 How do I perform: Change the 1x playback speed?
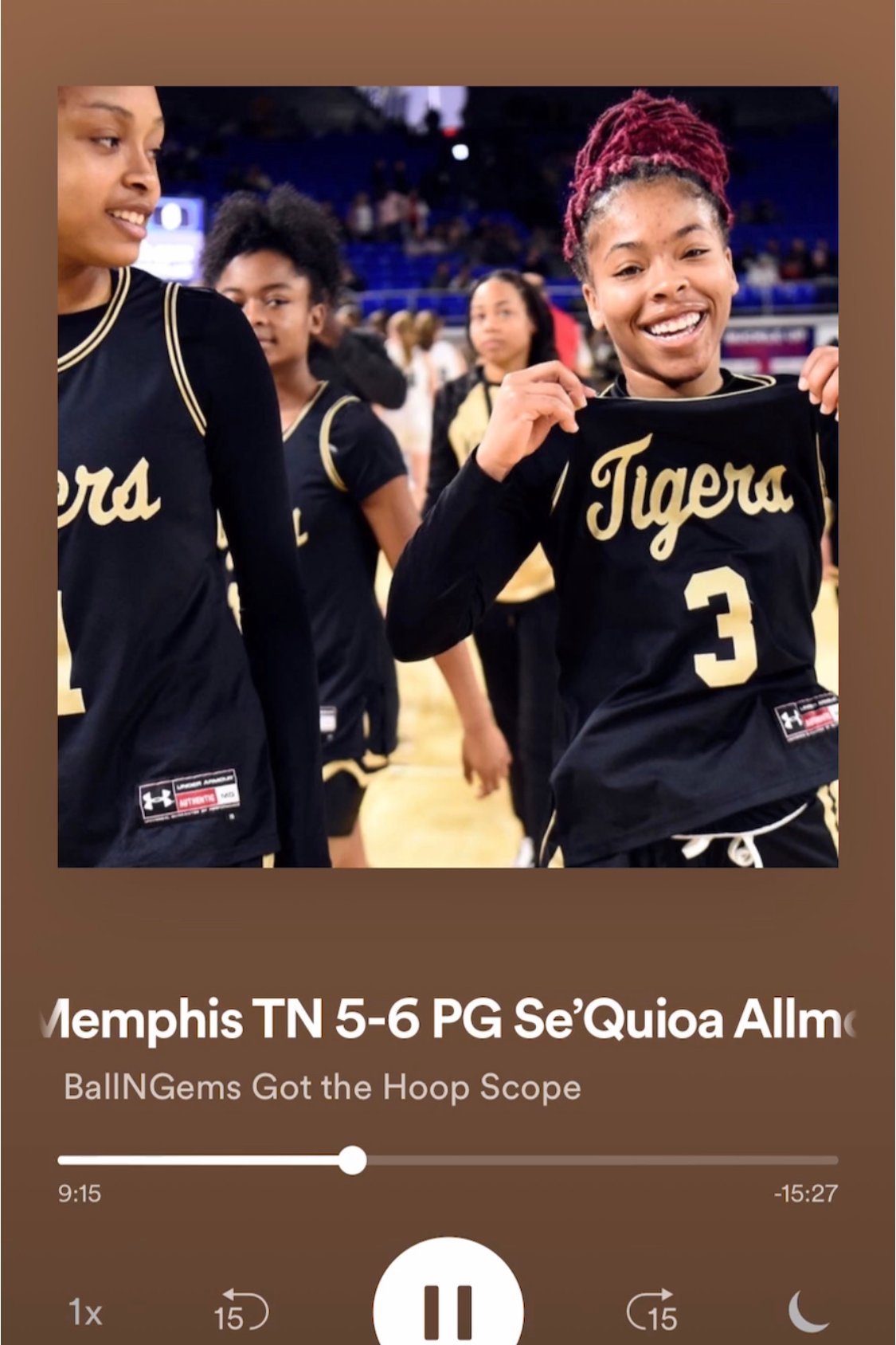click(x=85, y=1312)
